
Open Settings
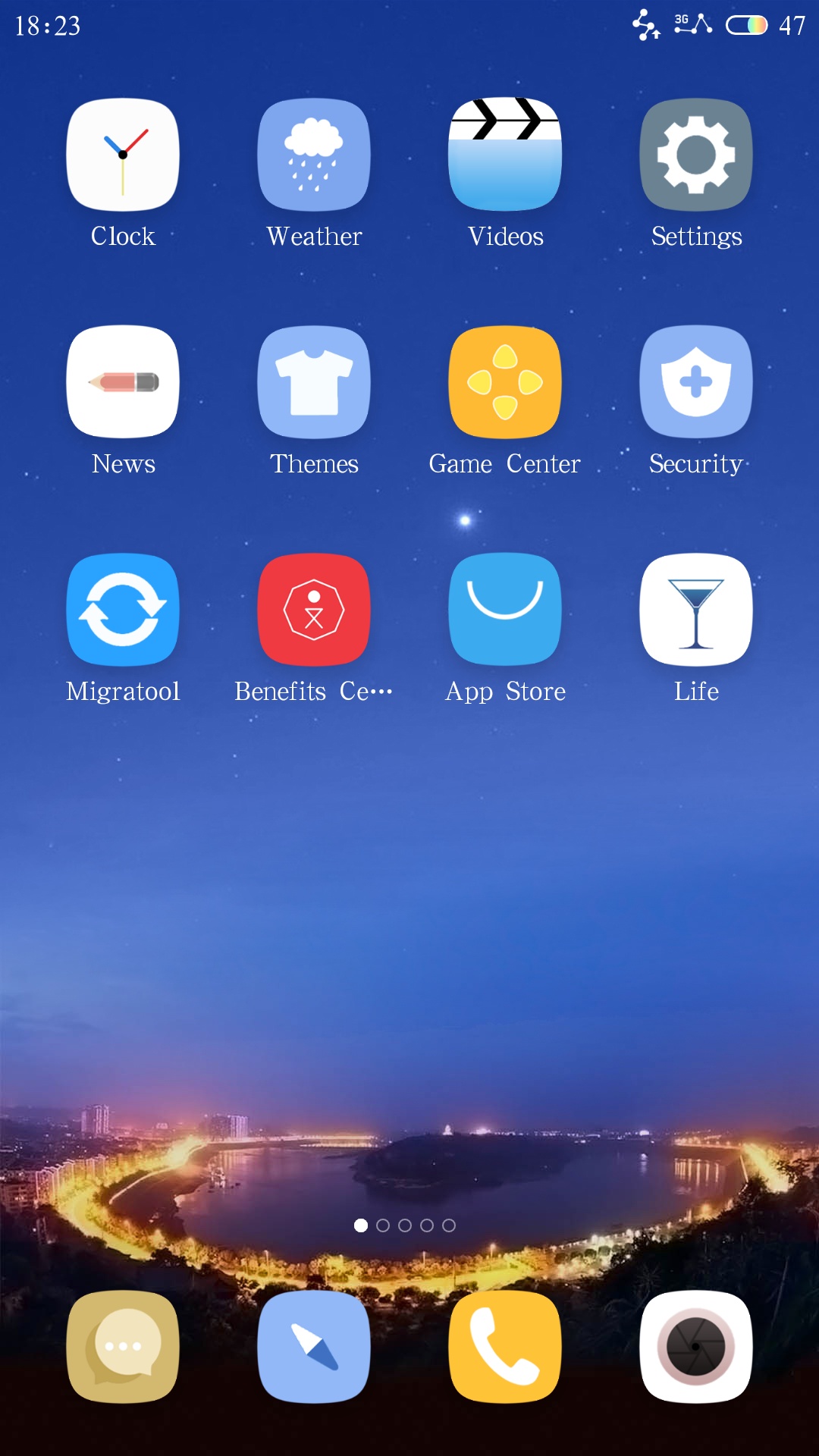point(696,155)
